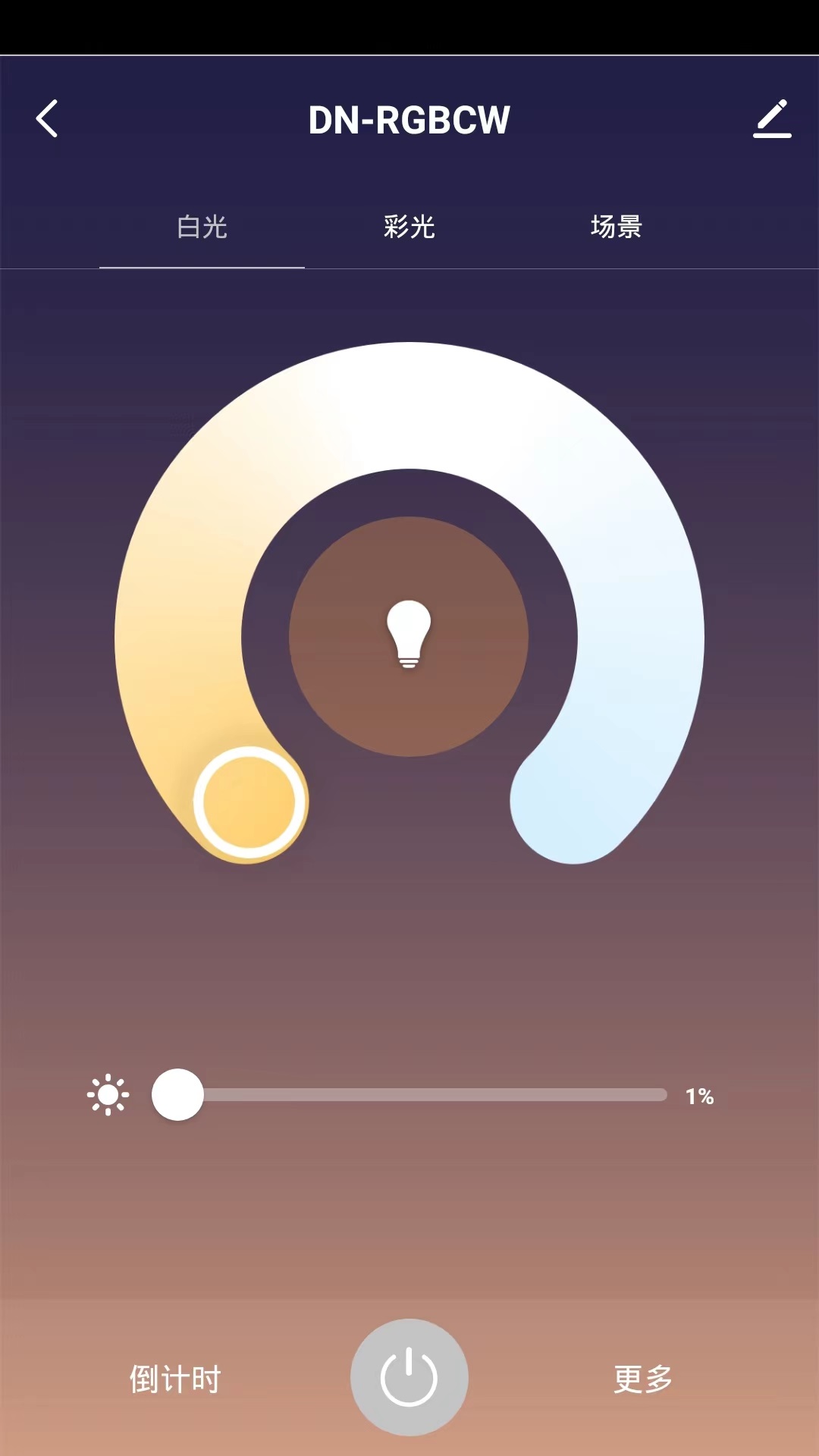Go back using the top-left arrow
Screen dimensions: 819x1456
coord(47,119)
